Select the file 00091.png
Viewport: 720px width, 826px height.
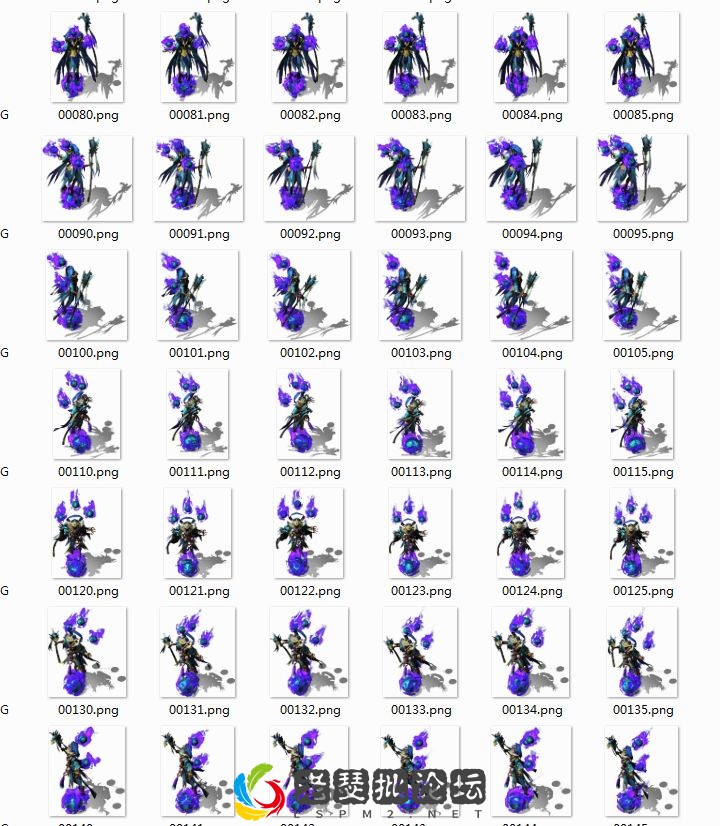coord(198,178)
